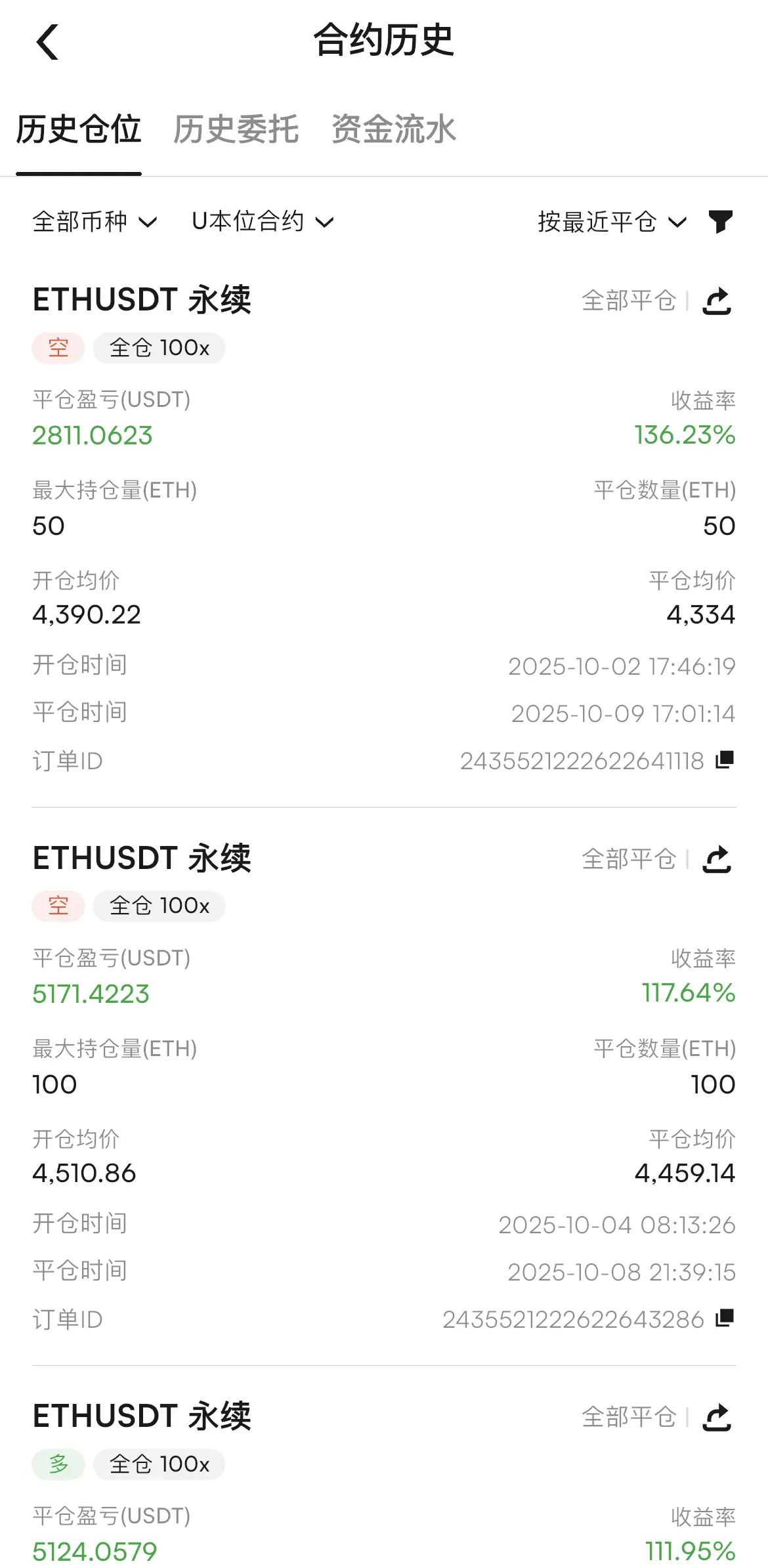768x1568 pixels.
Task: Share the position with 111.95% return
Action: (717, 1418)
